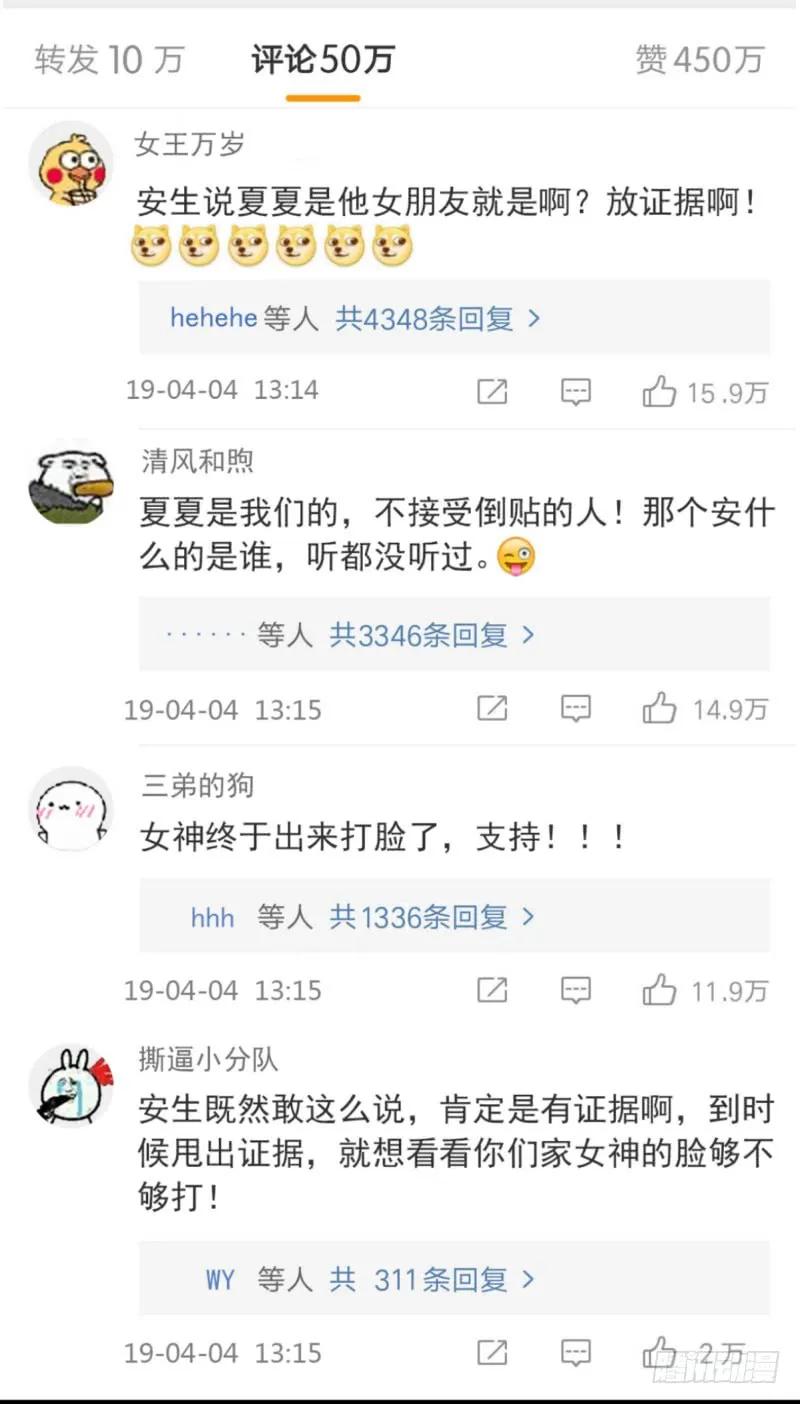Viewport: 800px width, 1404px height.
Task: Reply to 清风和煦's comment
Action: point(576,709)
